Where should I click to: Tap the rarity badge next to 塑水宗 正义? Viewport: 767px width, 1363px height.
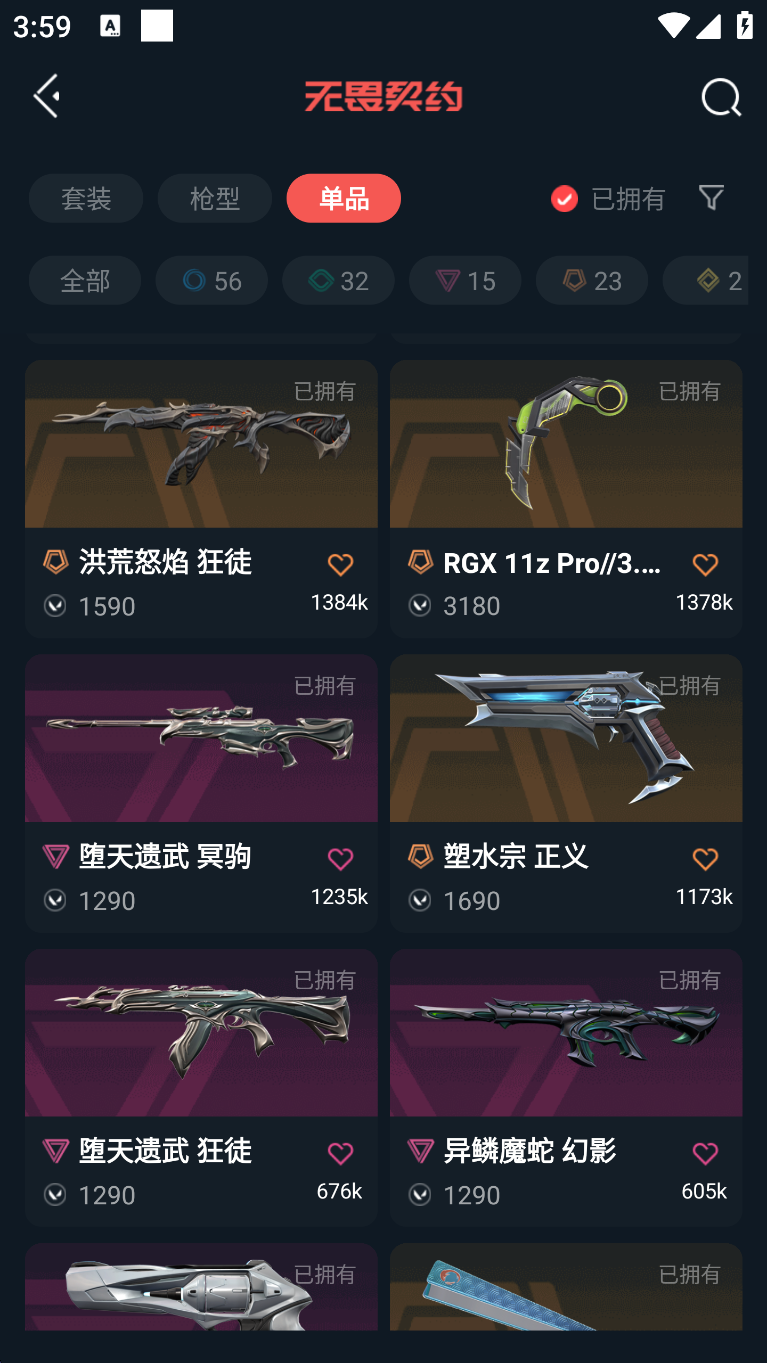point(418,858)
